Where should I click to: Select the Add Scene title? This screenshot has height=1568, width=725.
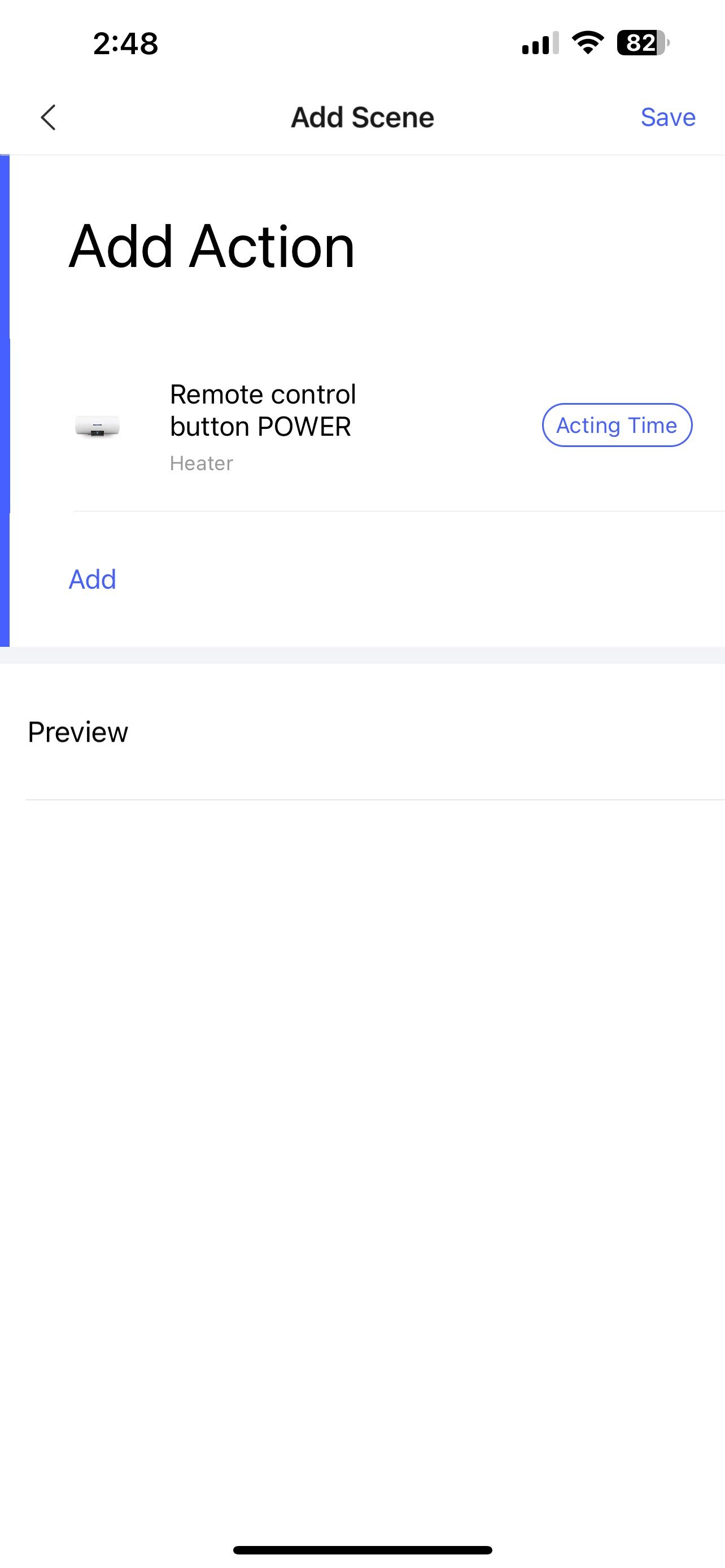pos(362,117)
